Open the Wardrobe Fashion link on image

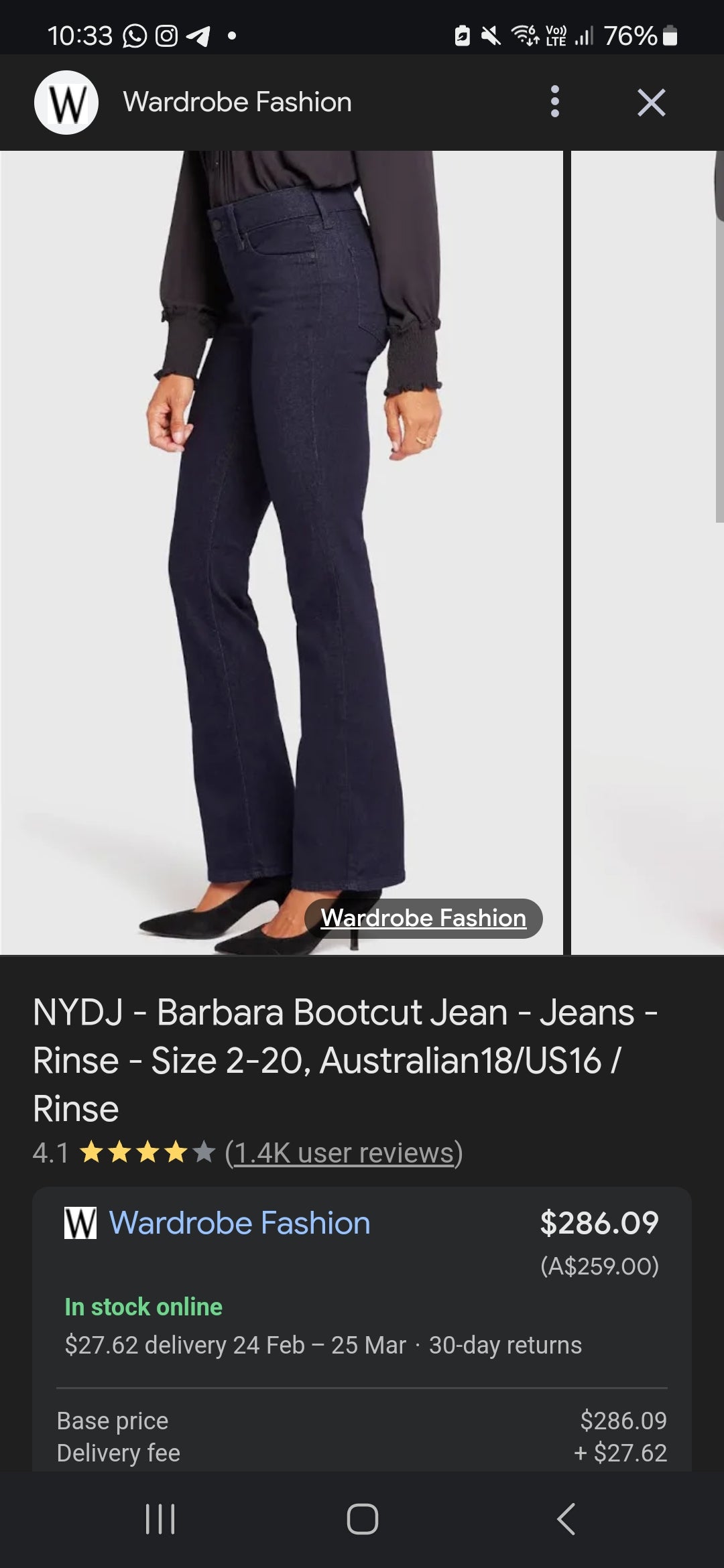(424, 918)
